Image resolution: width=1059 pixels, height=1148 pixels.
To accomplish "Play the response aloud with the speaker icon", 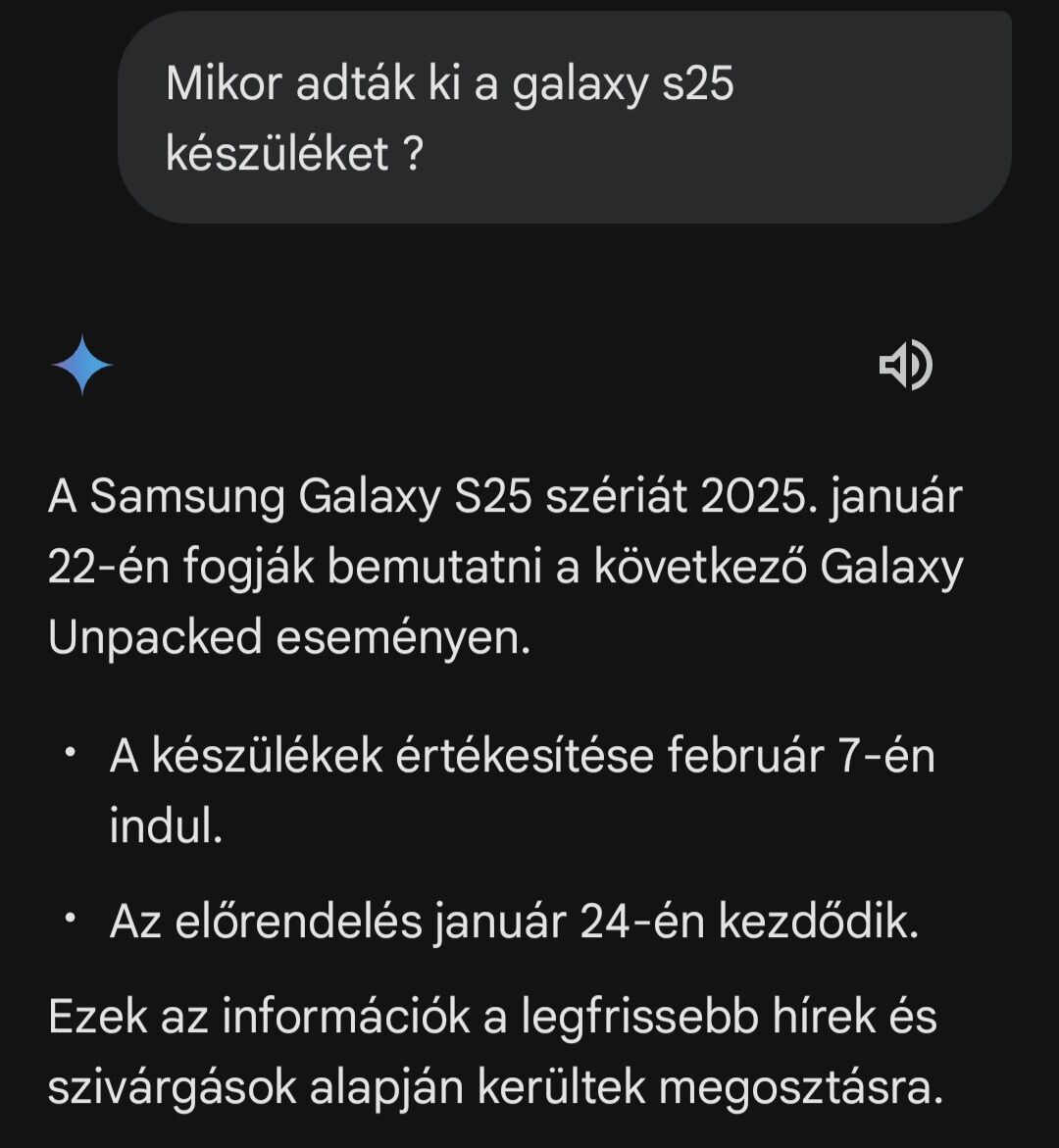I will tap(904, 366).
